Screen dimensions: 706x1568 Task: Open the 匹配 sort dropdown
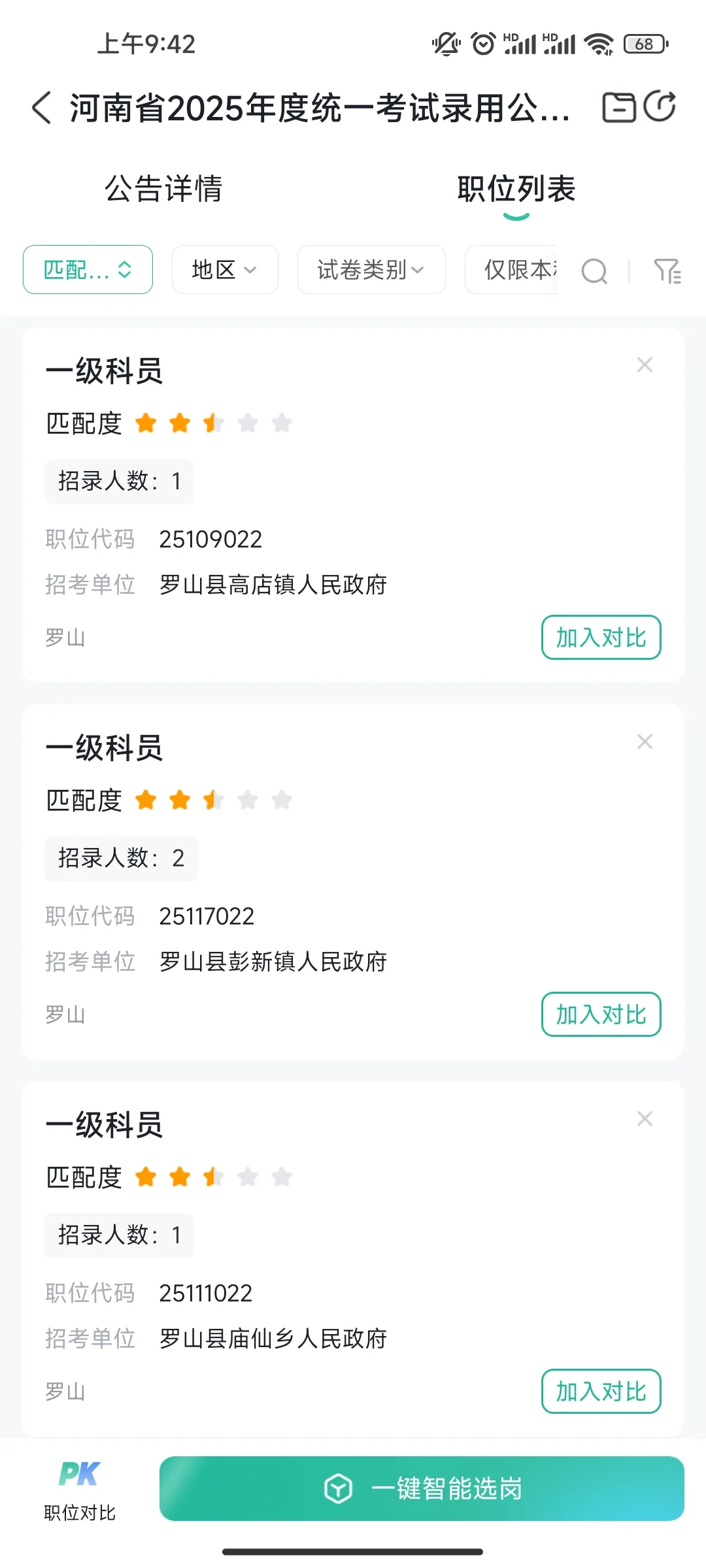(88, 269)
